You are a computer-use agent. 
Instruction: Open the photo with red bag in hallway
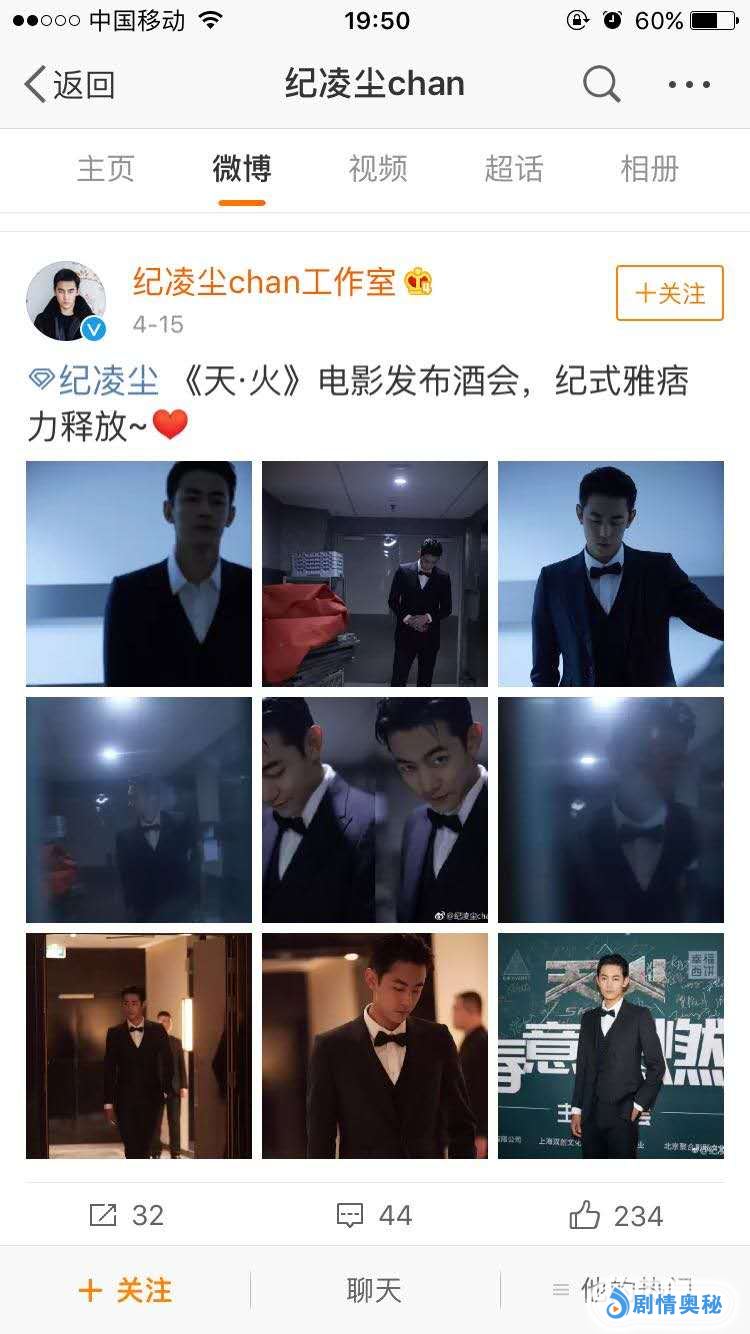coord(374,573)
